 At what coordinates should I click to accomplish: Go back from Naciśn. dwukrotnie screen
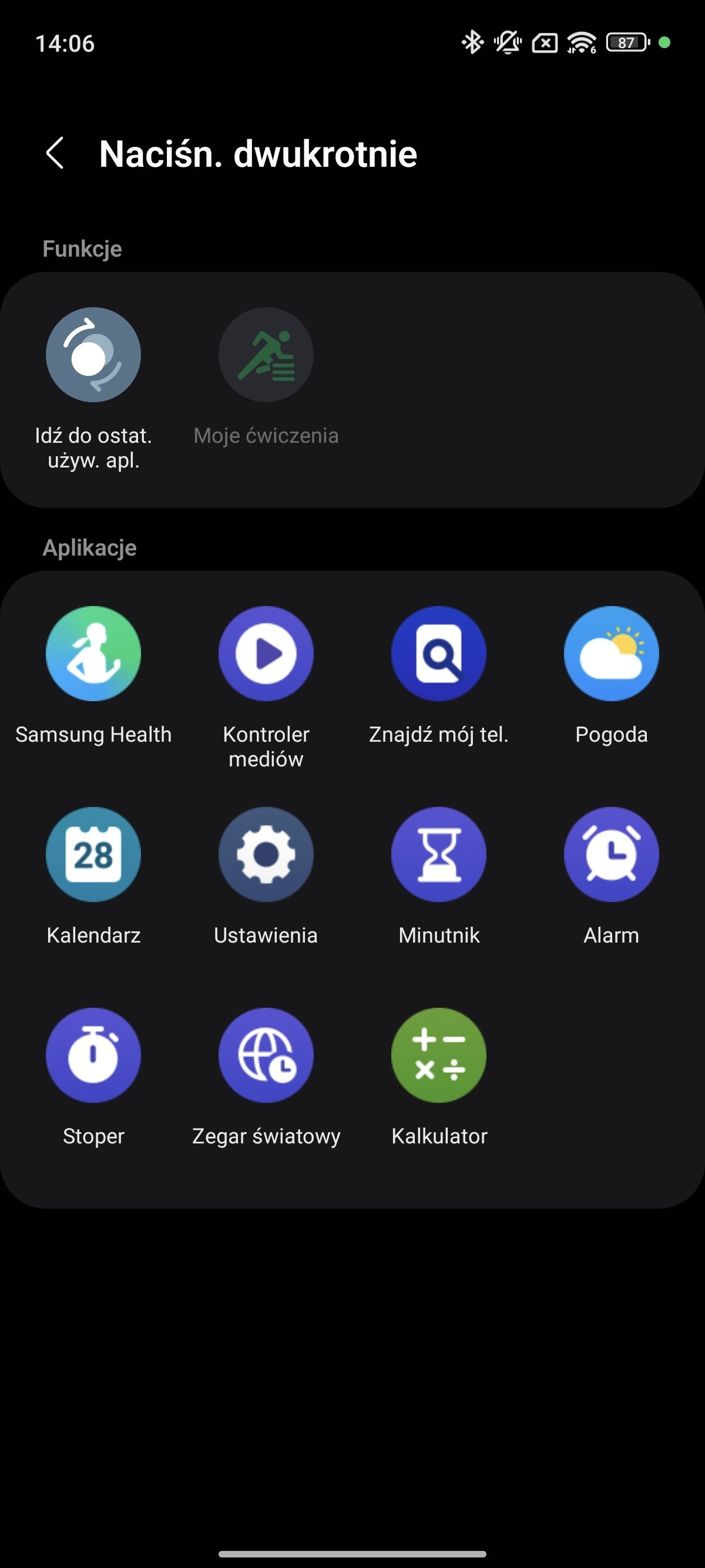(55, 153)
